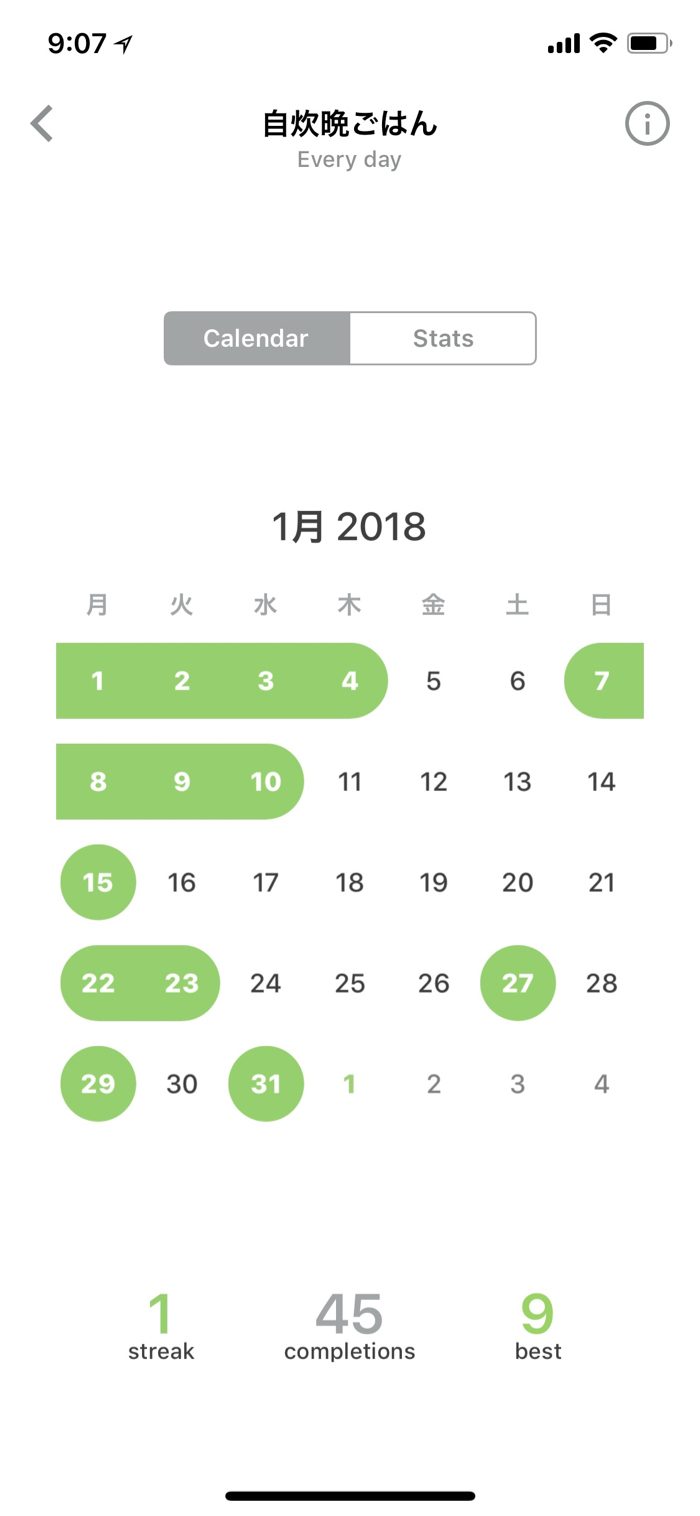This screenshot has height=1516, width=700.
Task: Select January 30 in the calendar
Action: coord(182,1084)
